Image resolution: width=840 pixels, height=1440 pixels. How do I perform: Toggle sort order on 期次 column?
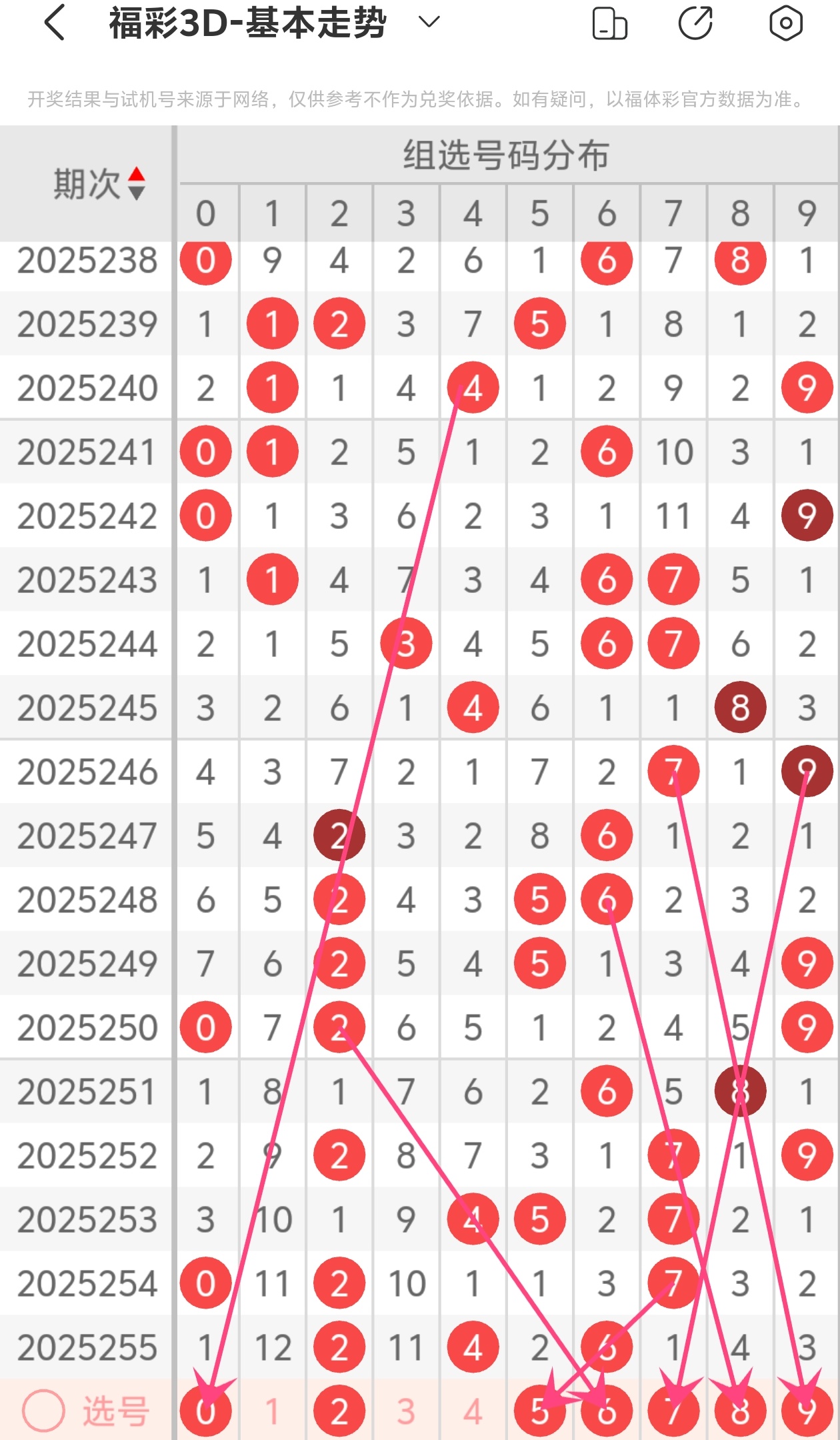point(136,183)
